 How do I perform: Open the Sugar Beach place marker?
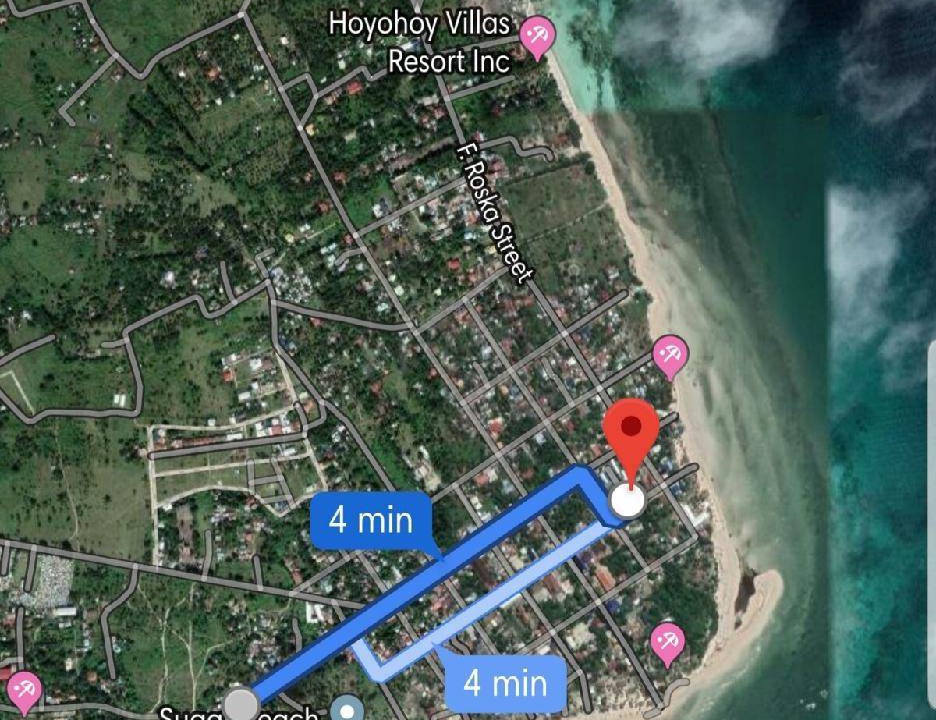coord(348,710)
